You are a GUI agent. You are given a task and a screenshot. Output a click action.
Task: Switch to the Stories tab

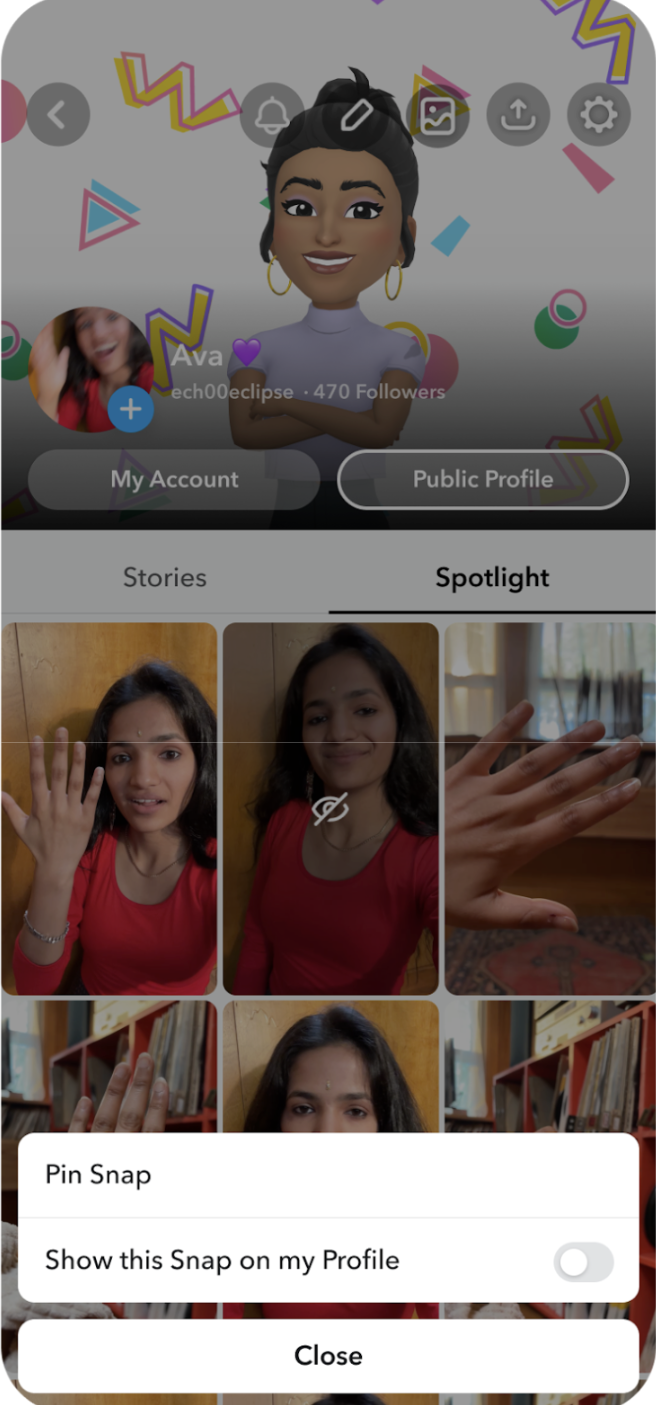[165, 577]
